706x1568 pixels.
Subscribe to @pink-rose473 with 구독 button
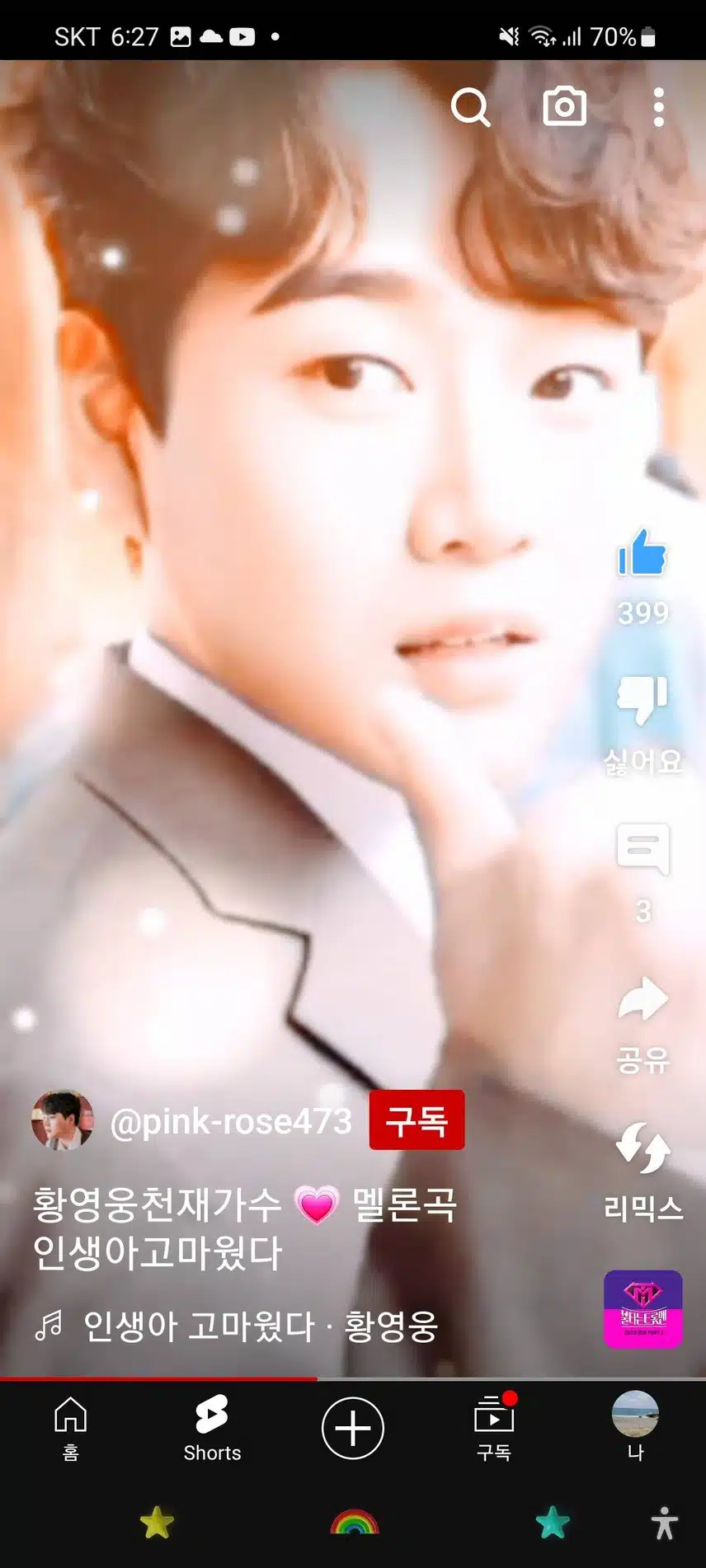[x=417, y=1120]
